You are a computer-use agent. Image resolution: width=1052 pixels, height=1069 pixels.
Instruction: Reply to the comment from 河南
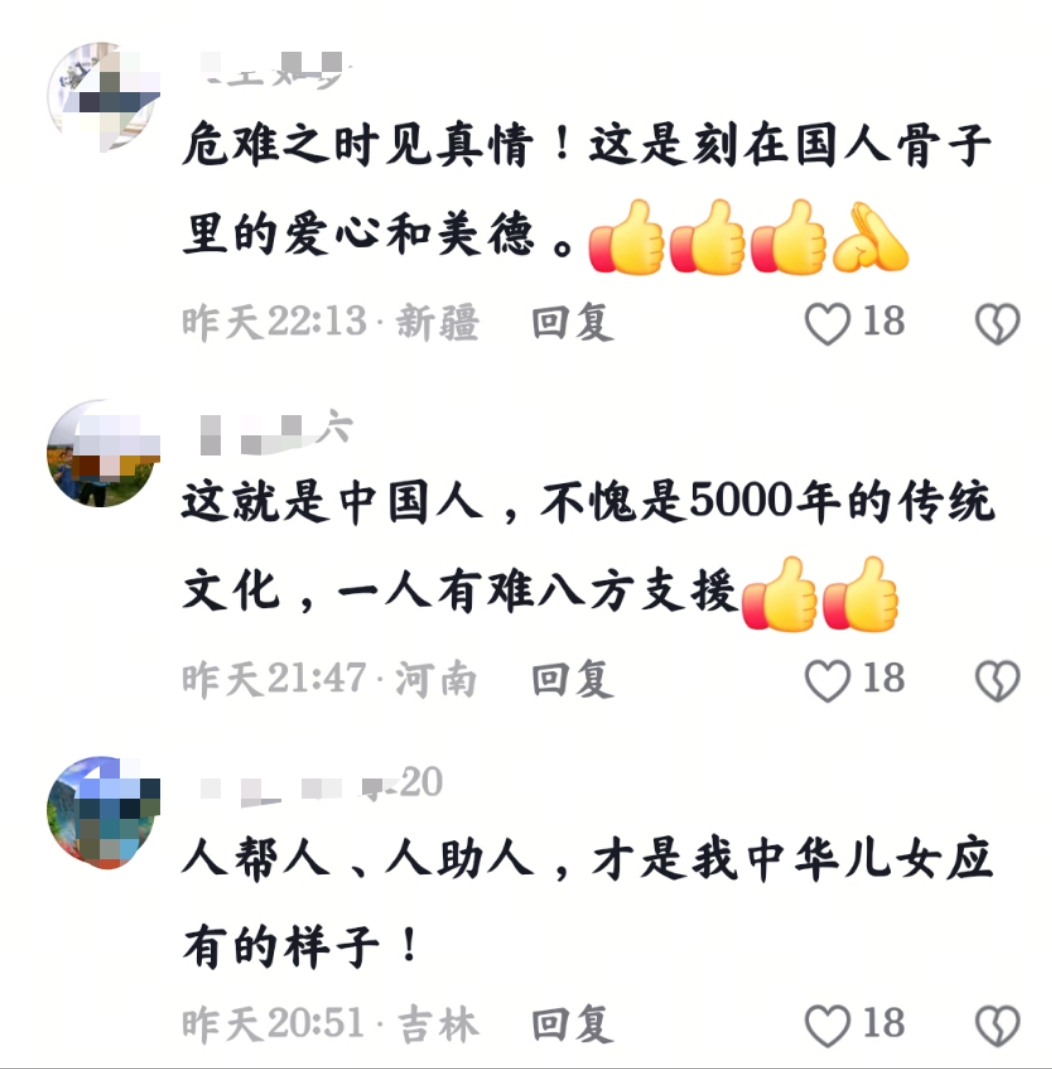click(x=571, y=680)
